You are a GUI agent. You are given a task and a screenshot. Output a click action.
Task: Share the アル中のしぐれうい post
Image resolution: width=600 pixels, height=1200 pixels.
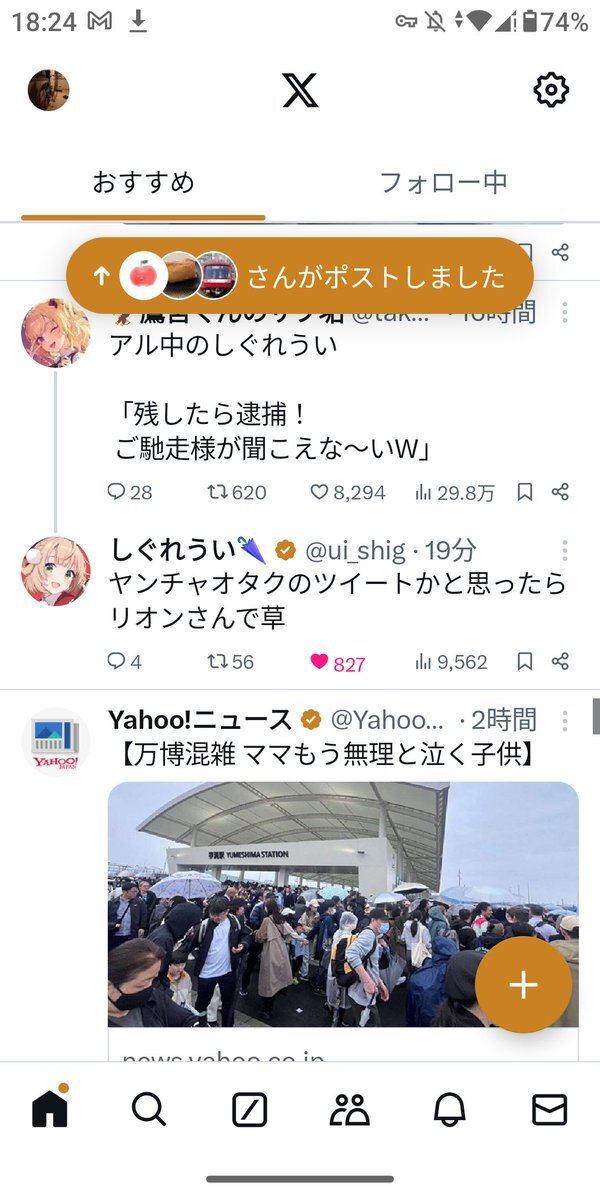(x=561, y=492)
